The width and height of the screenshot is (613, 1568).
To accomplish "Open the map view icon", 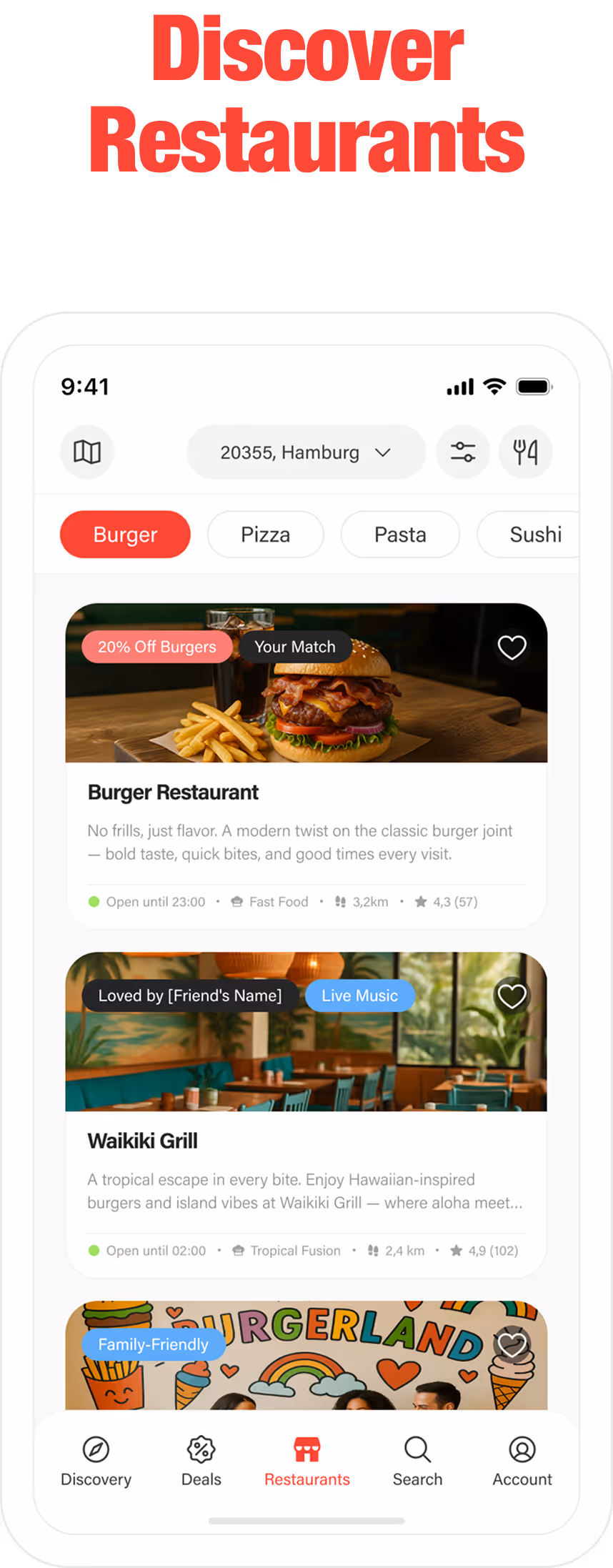I will (87, 452).
